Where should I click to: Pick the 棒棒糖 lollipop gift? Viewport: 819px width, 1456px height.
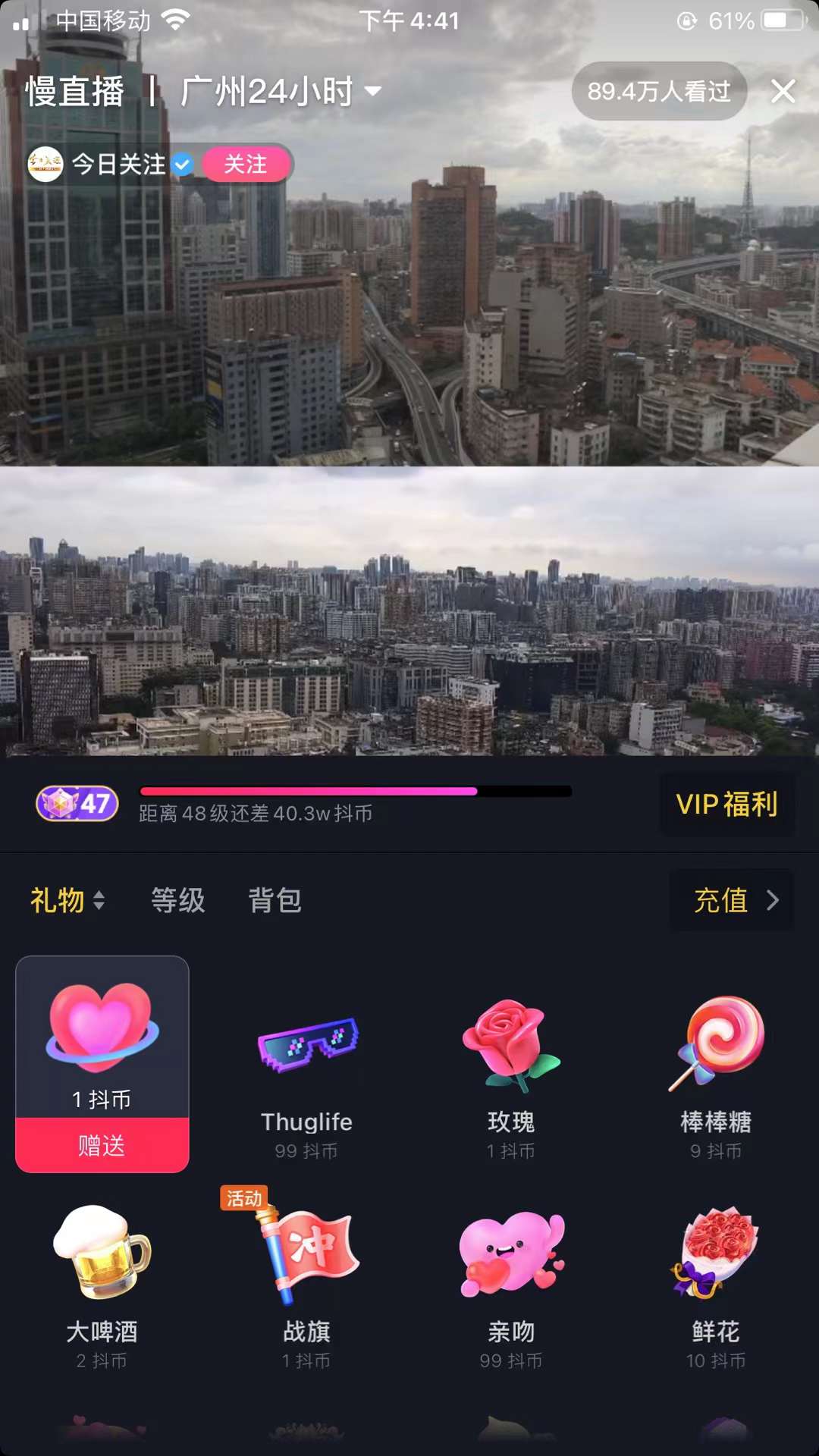coord(716,1077)
